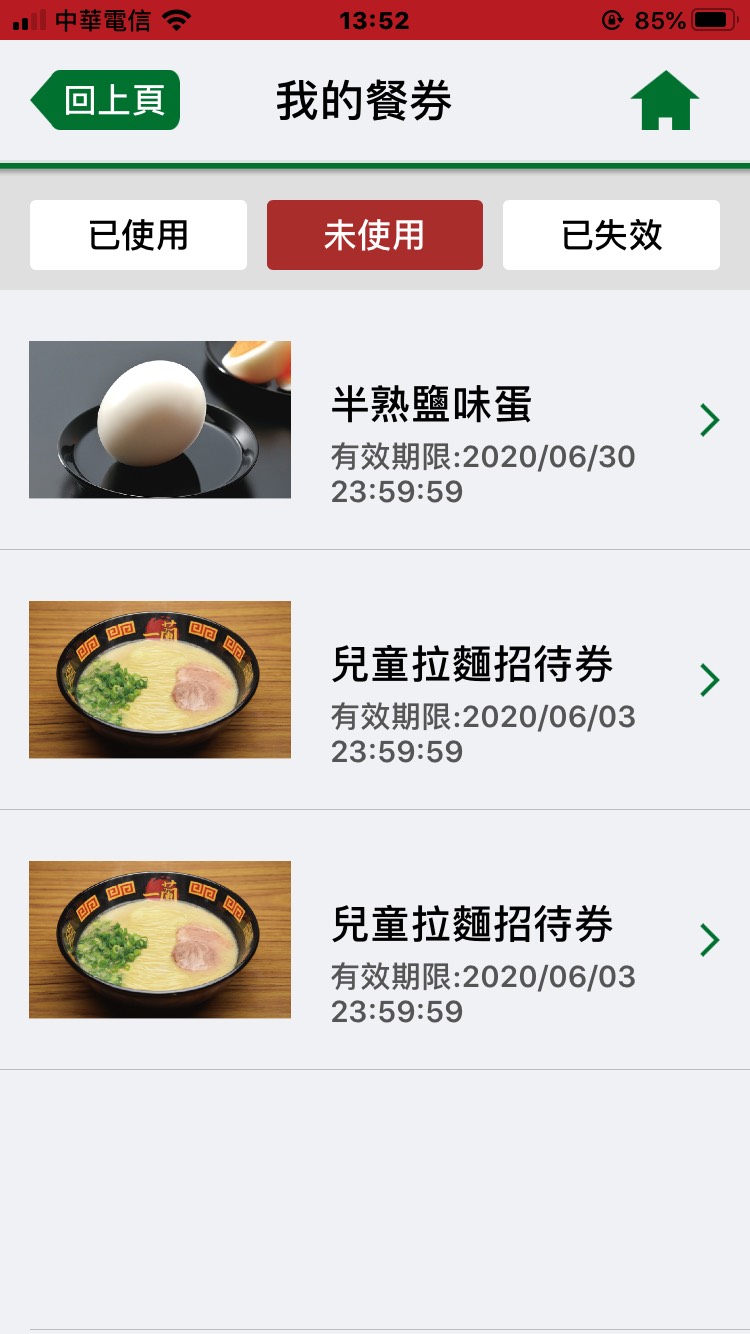Screen dimensions: 750x1334
Task: Show coupons under the 已失效 tab
Action: 611,235
